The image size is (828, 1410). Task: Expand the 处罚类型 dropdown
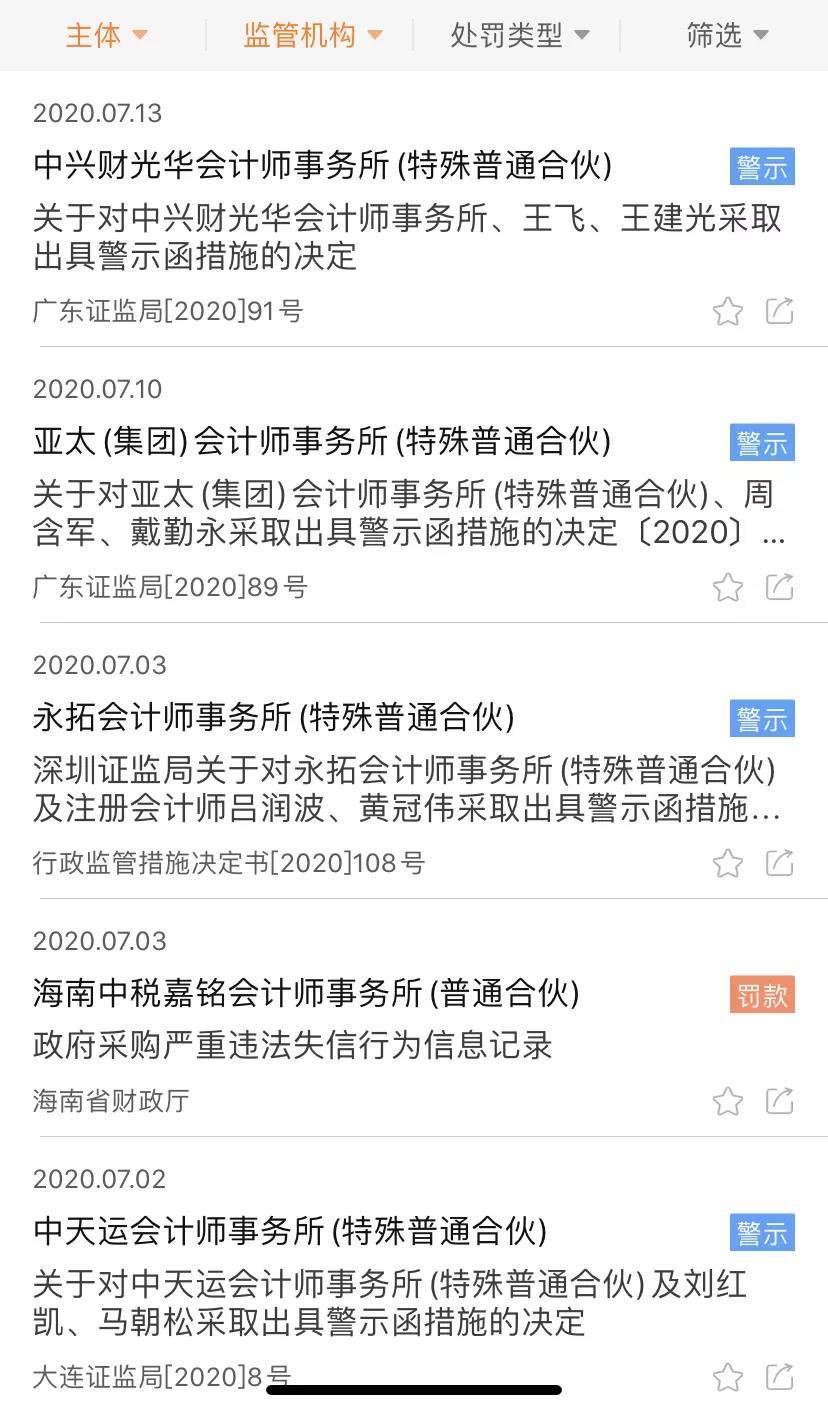click(x=519, y=36)
